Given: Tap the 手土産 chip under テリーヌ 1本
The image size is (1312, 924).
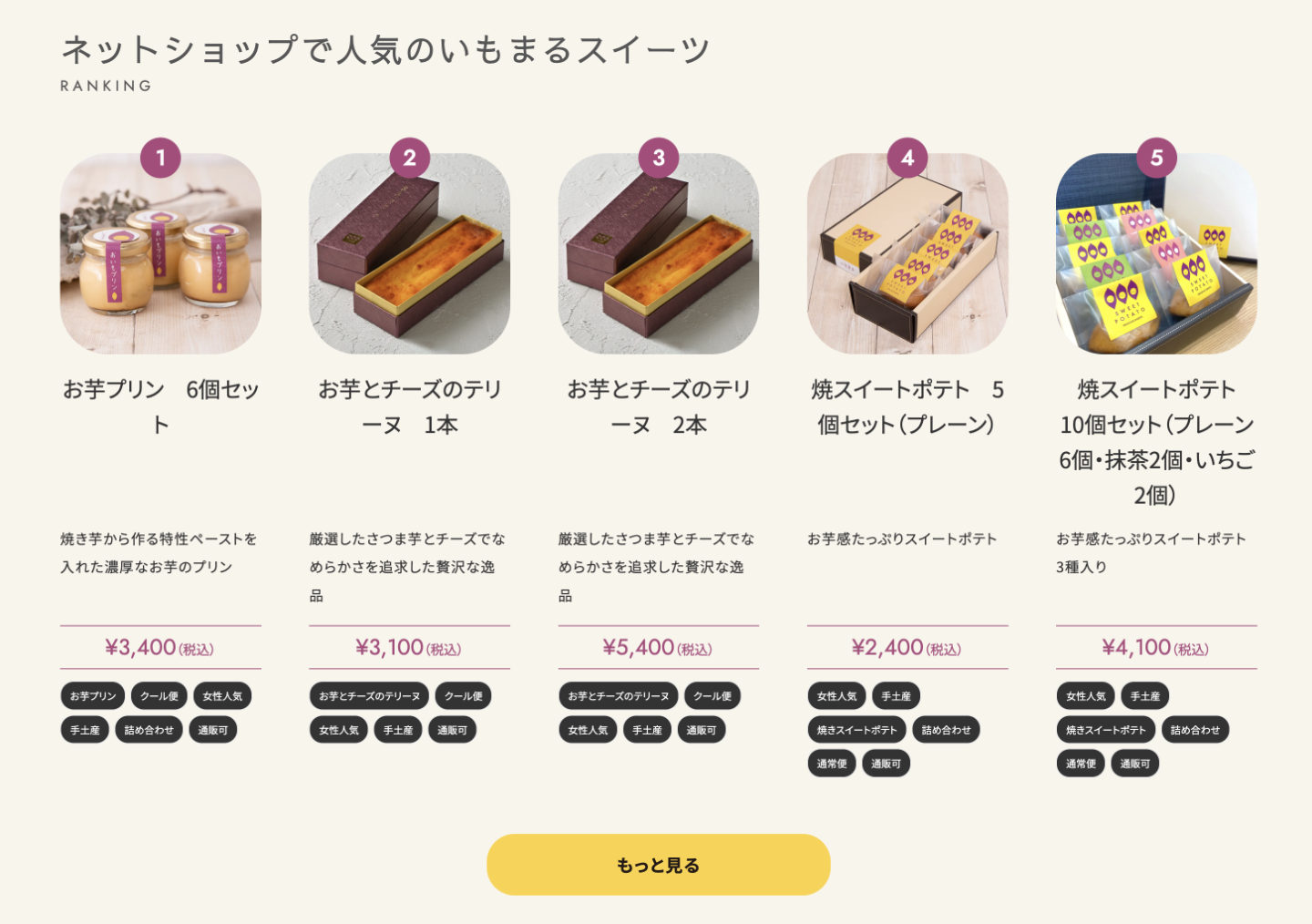Looking at the screenshot, I should coord(397,730).
